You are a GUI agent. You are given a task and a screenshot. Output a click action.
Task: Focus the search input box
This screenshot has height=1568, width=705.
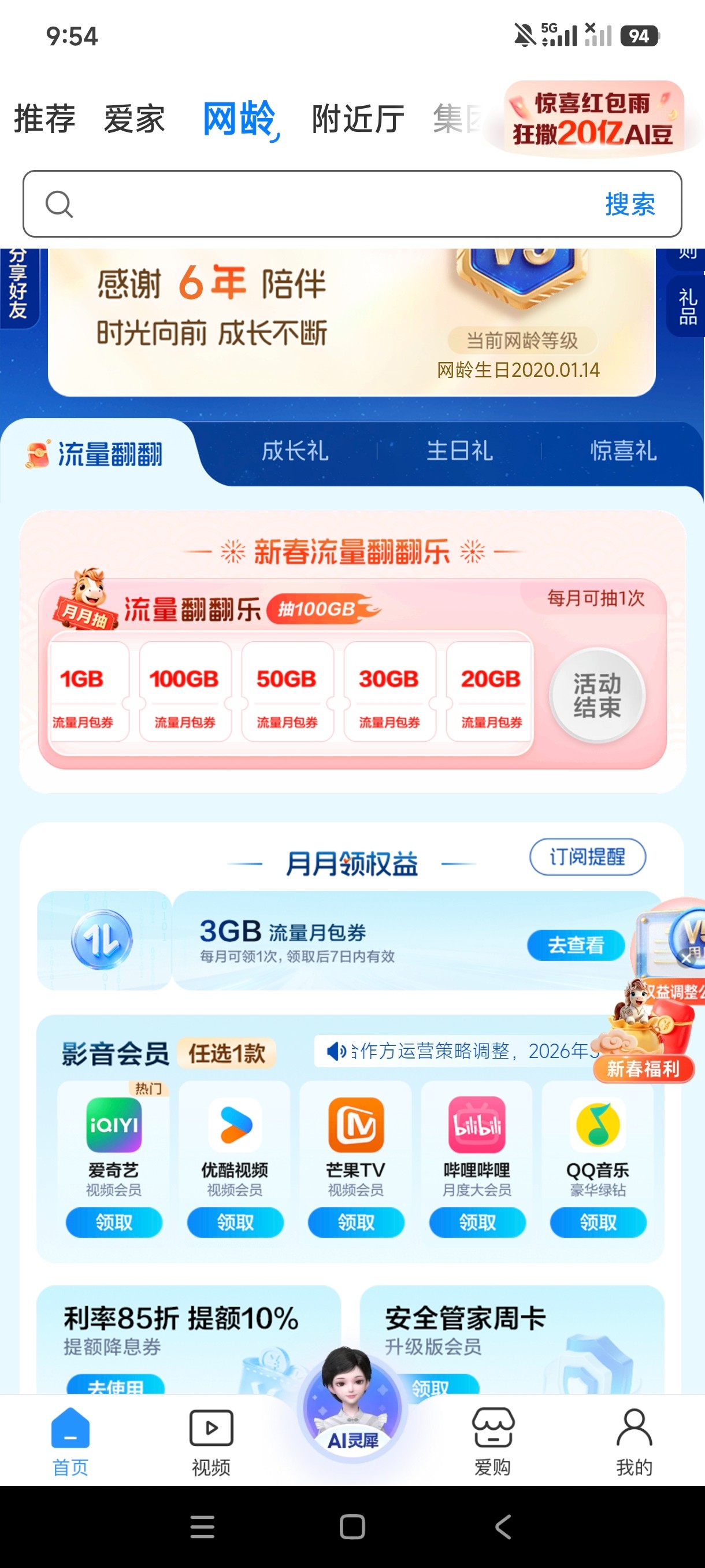tap(328, 204)
